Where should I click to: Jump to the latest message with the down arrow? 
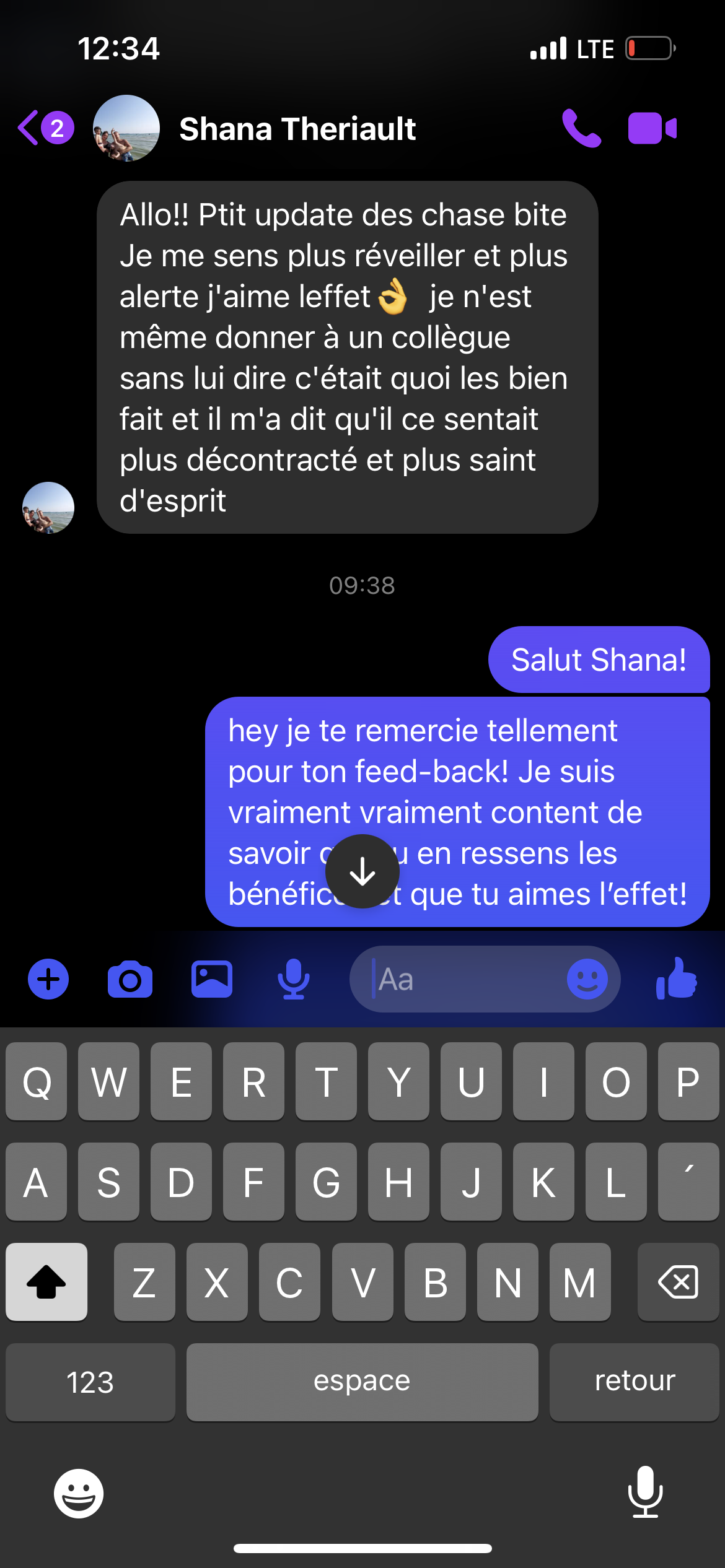click(362, 871)
